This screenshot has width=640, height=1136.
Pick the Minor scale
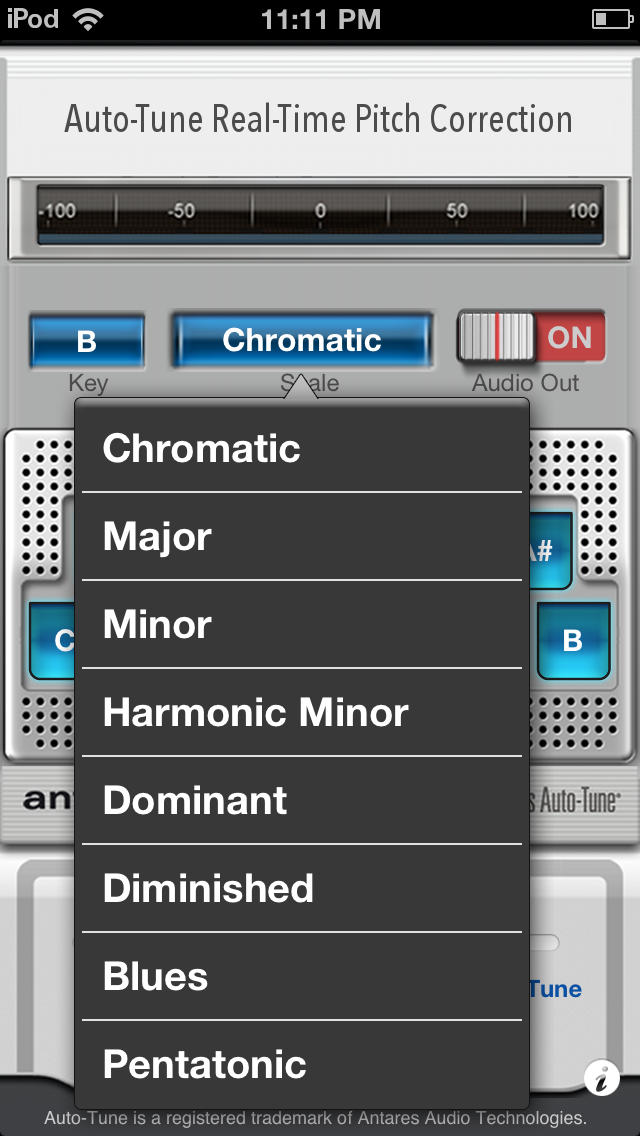[302, 624]
